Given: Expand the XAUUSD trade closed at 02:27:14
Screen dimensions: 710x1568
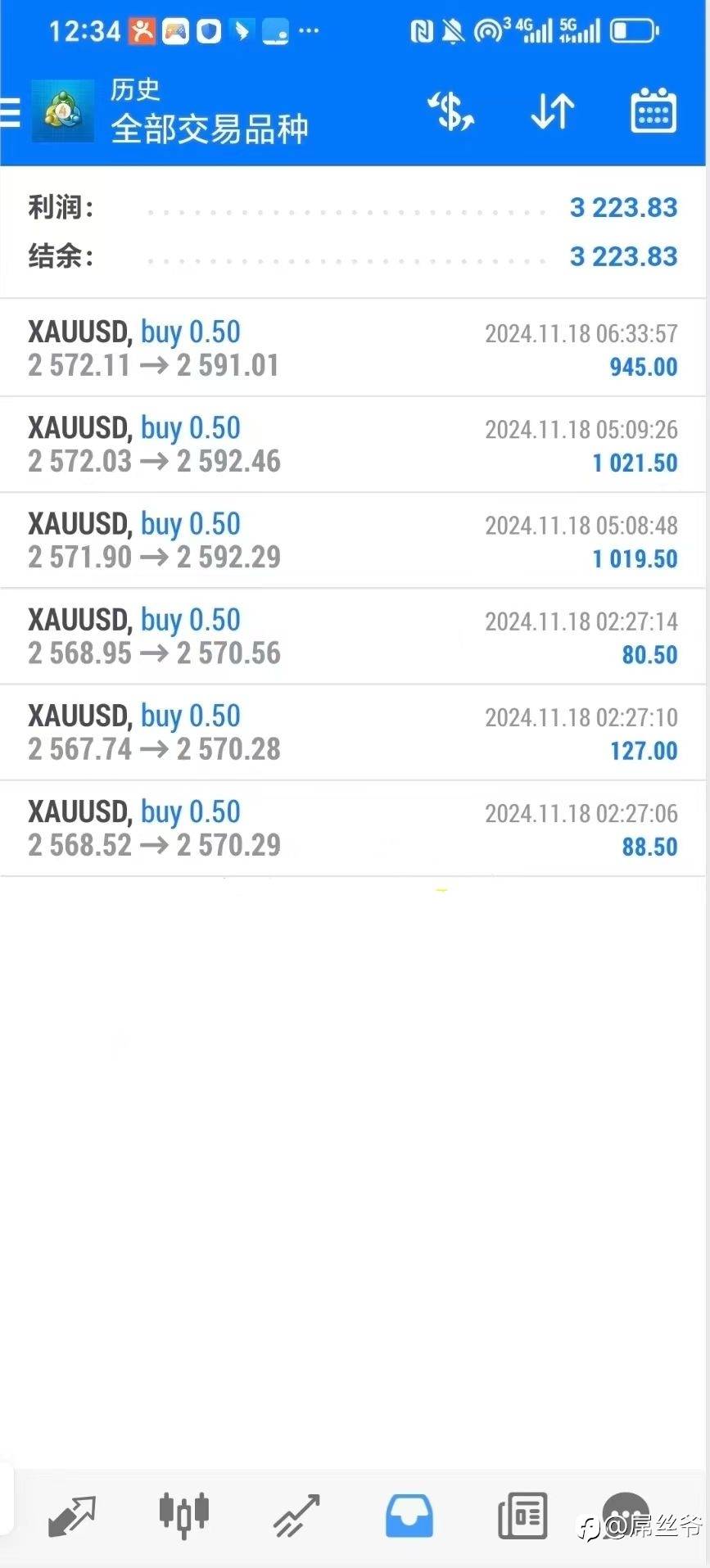Looking at the screenshot, I should 353,636.
